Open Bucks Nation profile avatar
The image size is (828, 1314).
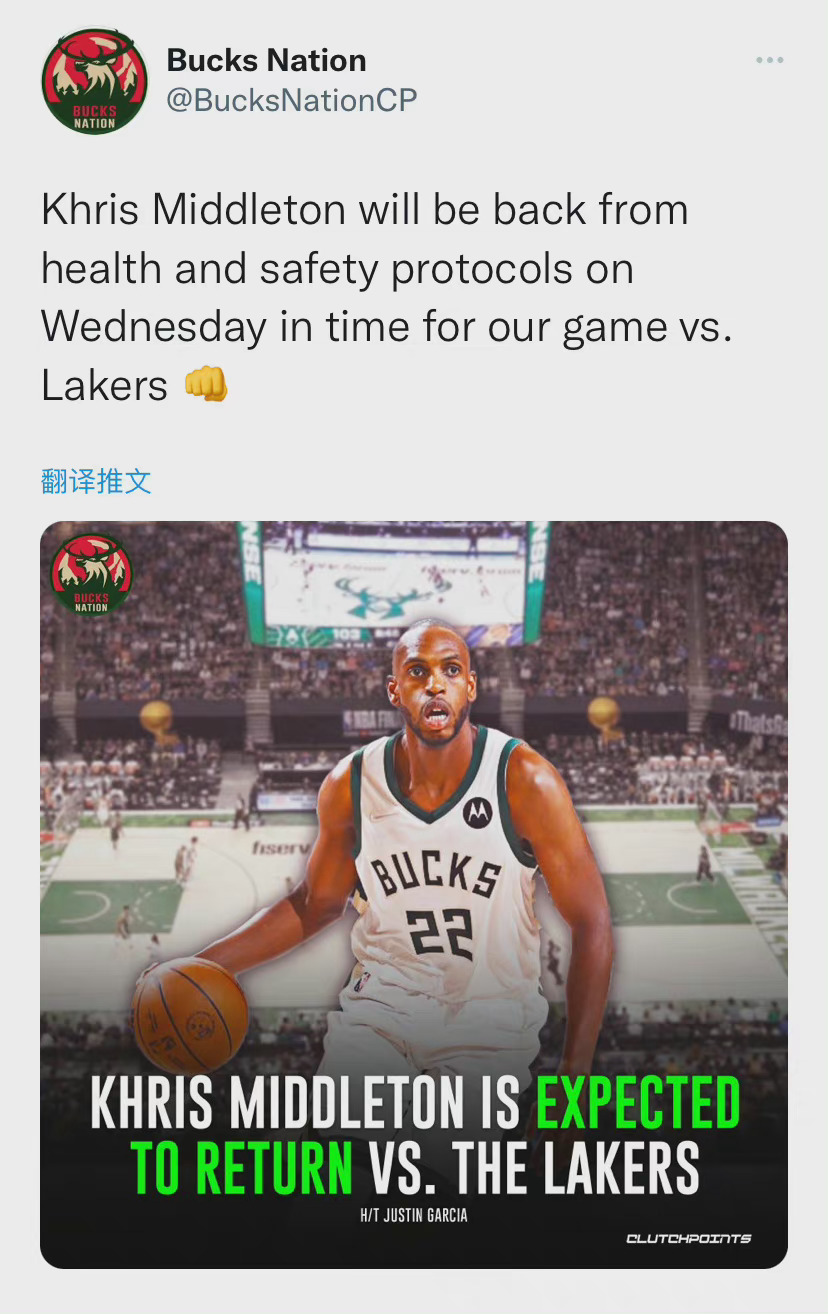94,81
